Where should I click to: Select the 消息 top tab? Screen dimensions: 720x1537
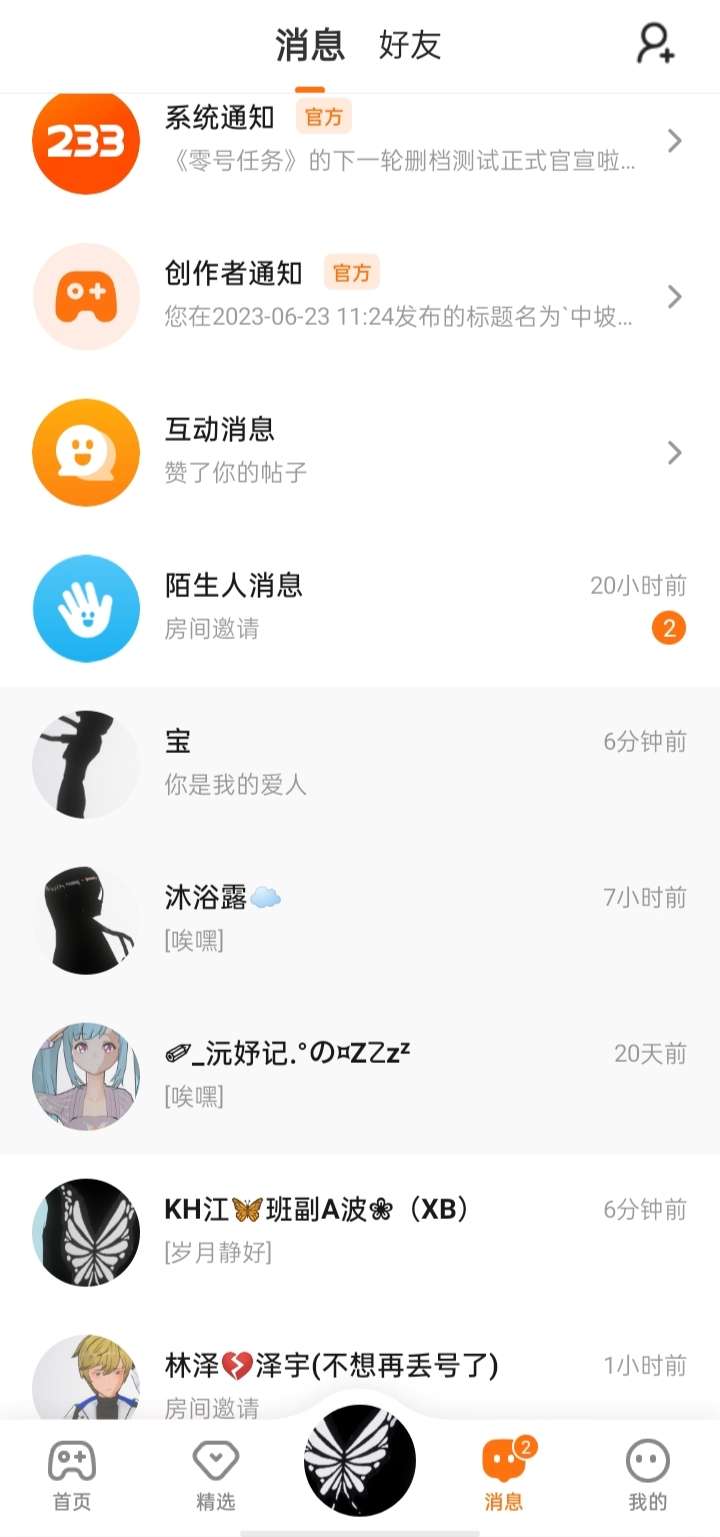(x=310, y=45)
